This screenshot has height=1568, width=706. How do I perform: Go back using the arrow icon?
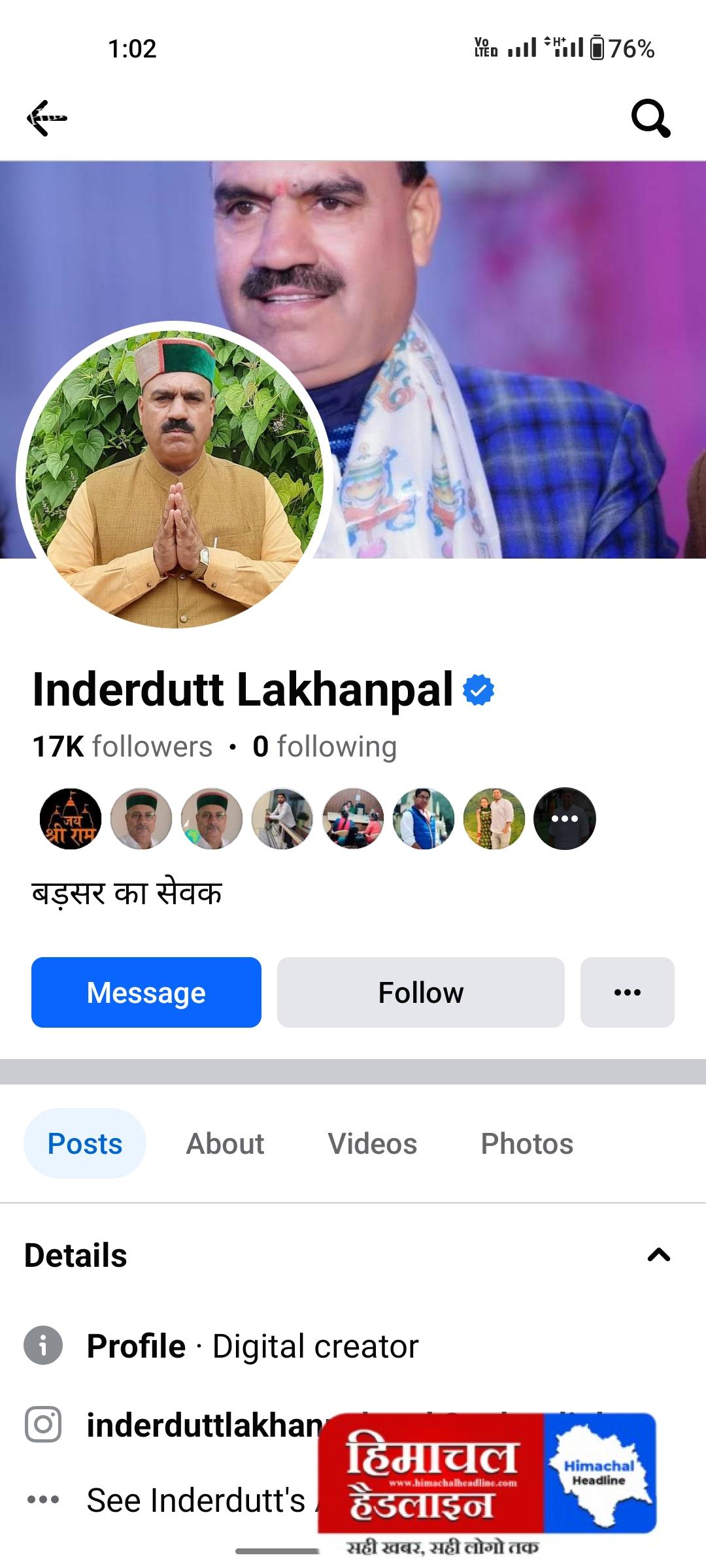[47, 118]
